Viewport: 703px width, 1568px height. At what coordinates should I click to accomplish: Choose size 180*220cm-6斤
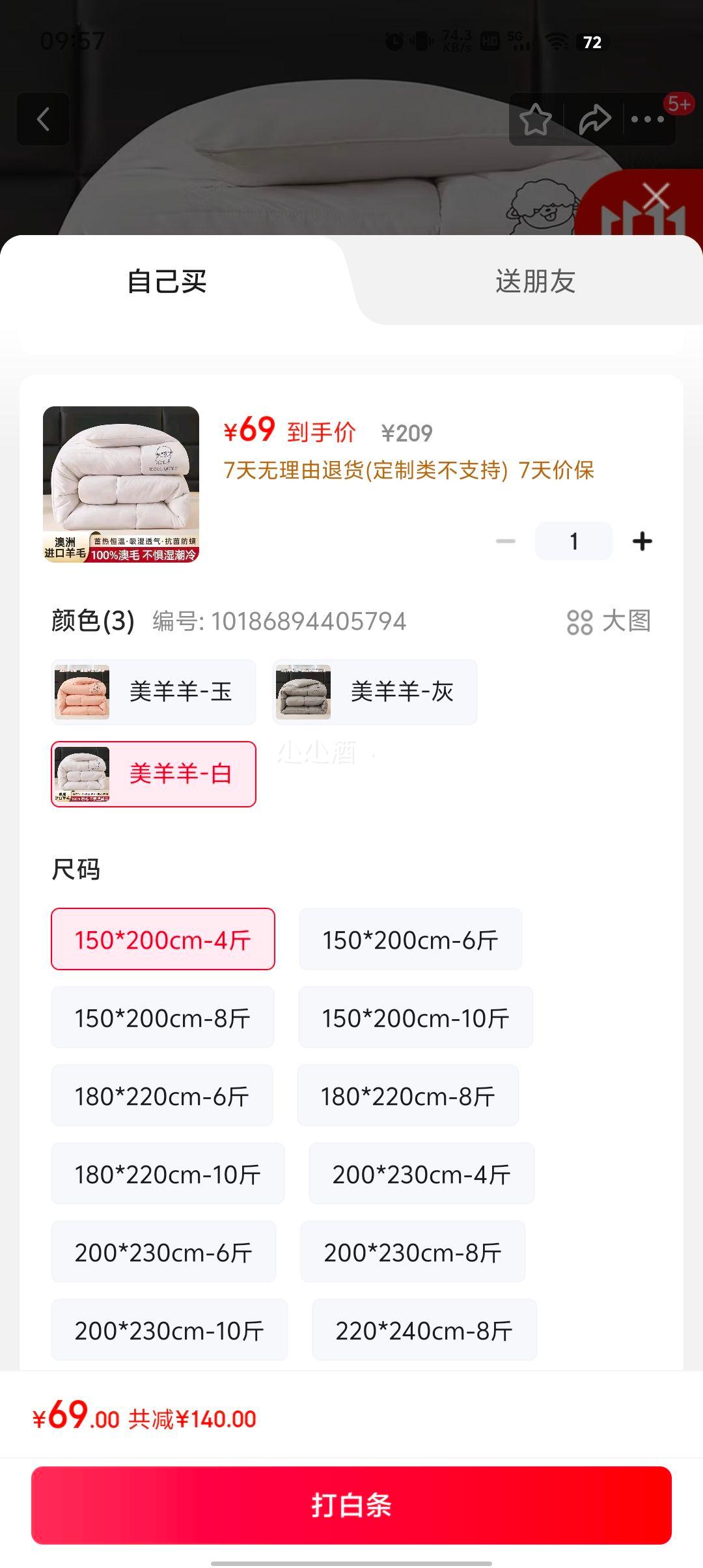tap(162, 1095)
